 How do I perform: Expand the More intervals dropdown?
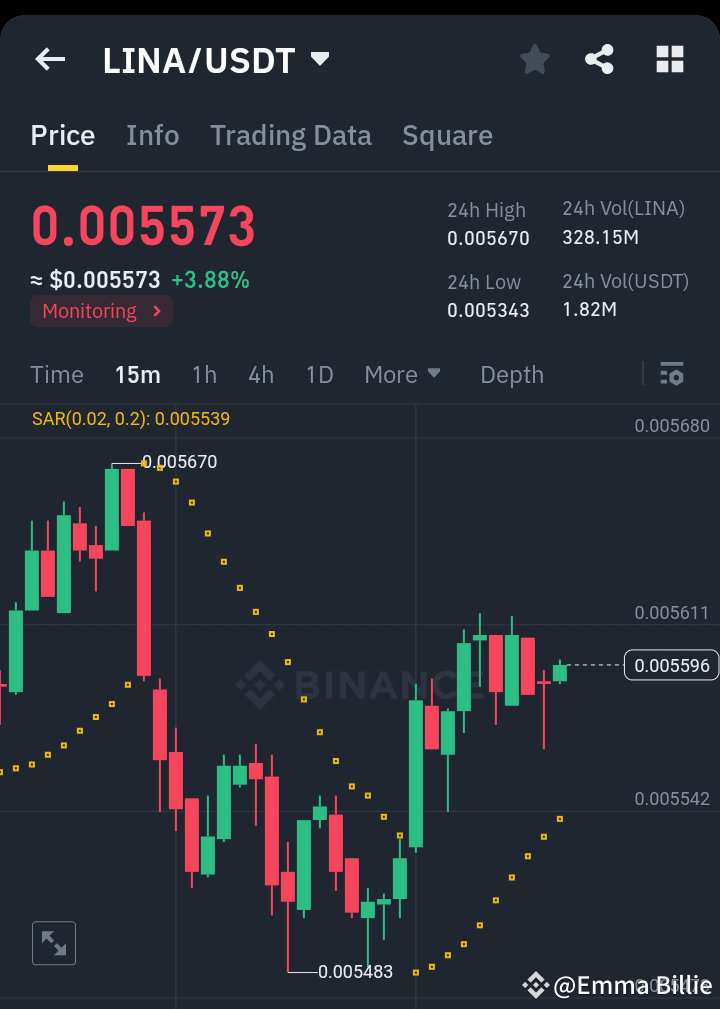[x=402, y=374]
